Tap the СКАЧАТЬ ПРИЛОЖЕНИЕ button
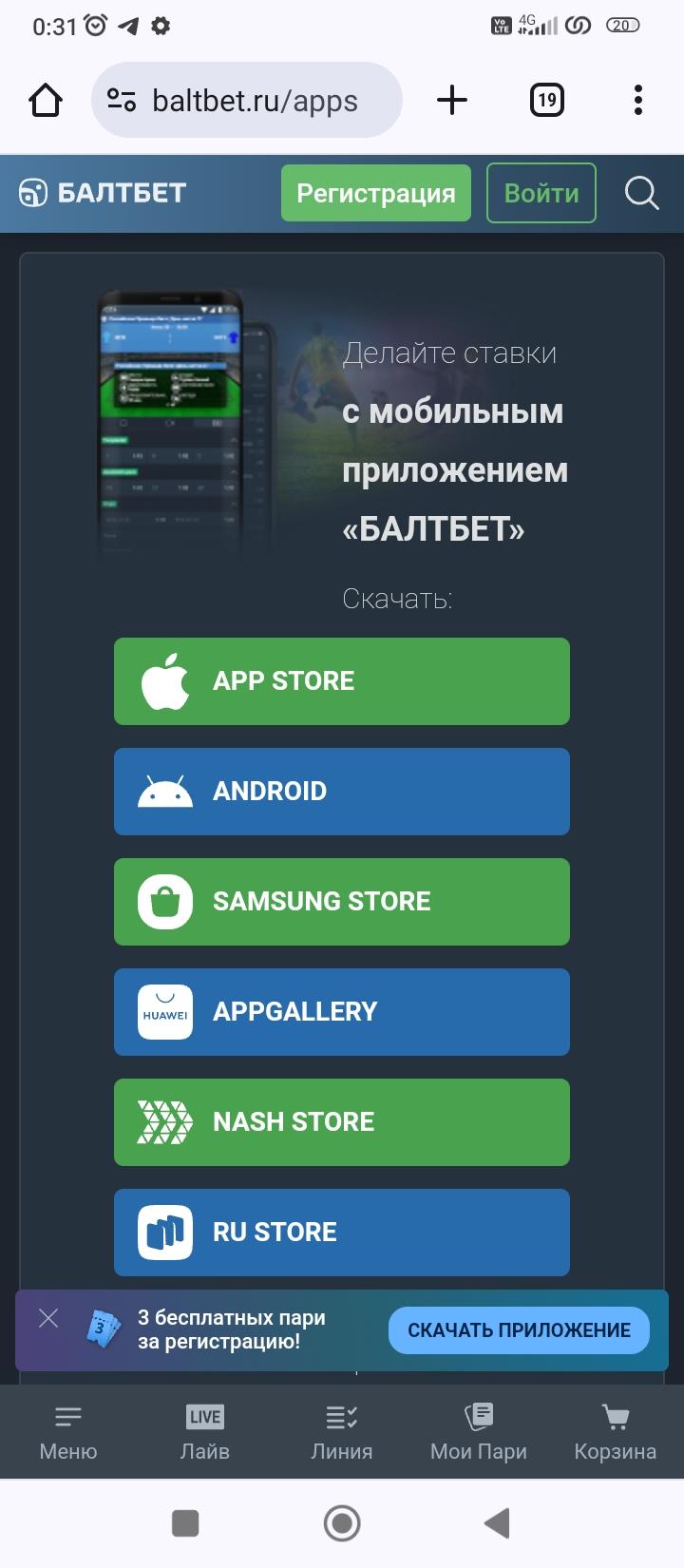Screen dimensions: 684x1568 [x=519, y=1330]
